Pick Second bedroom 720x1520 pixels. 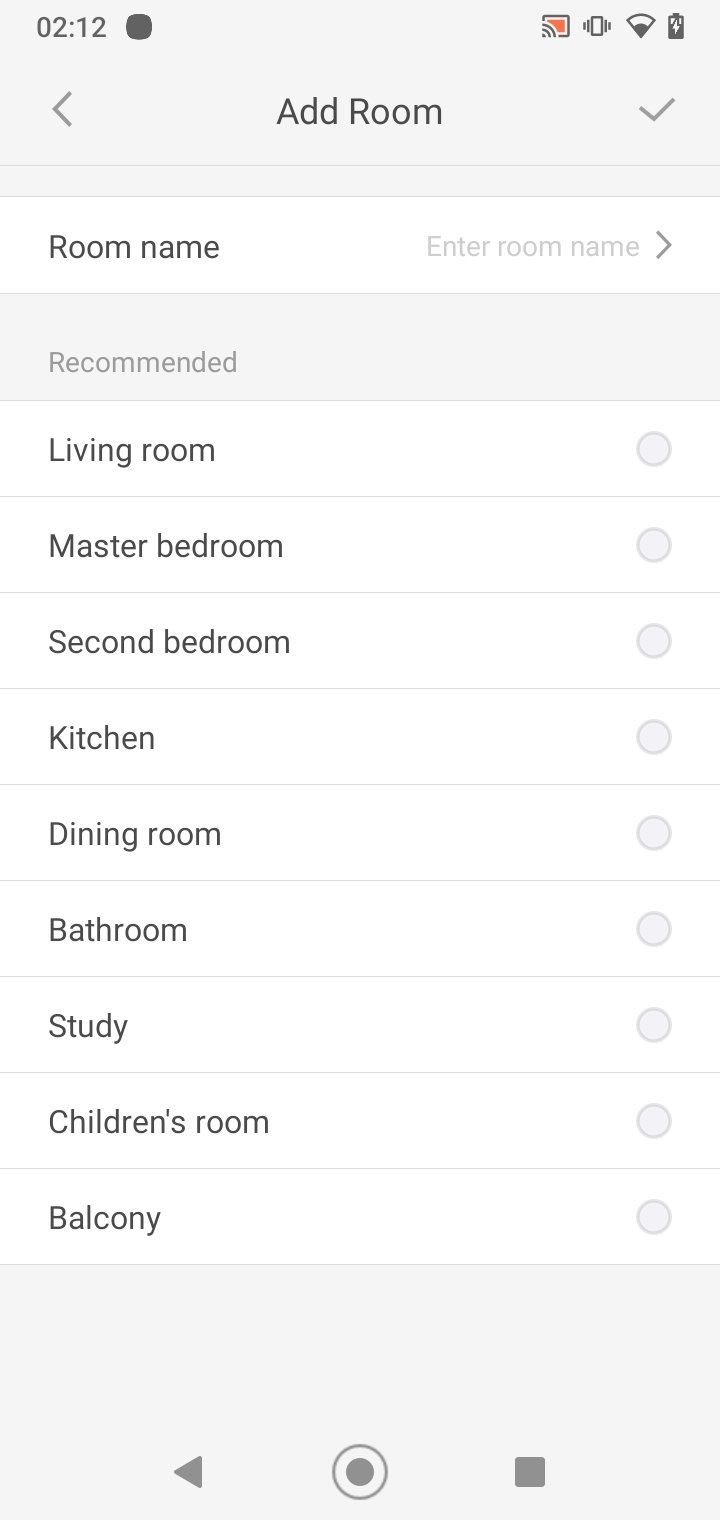point(360,641)
